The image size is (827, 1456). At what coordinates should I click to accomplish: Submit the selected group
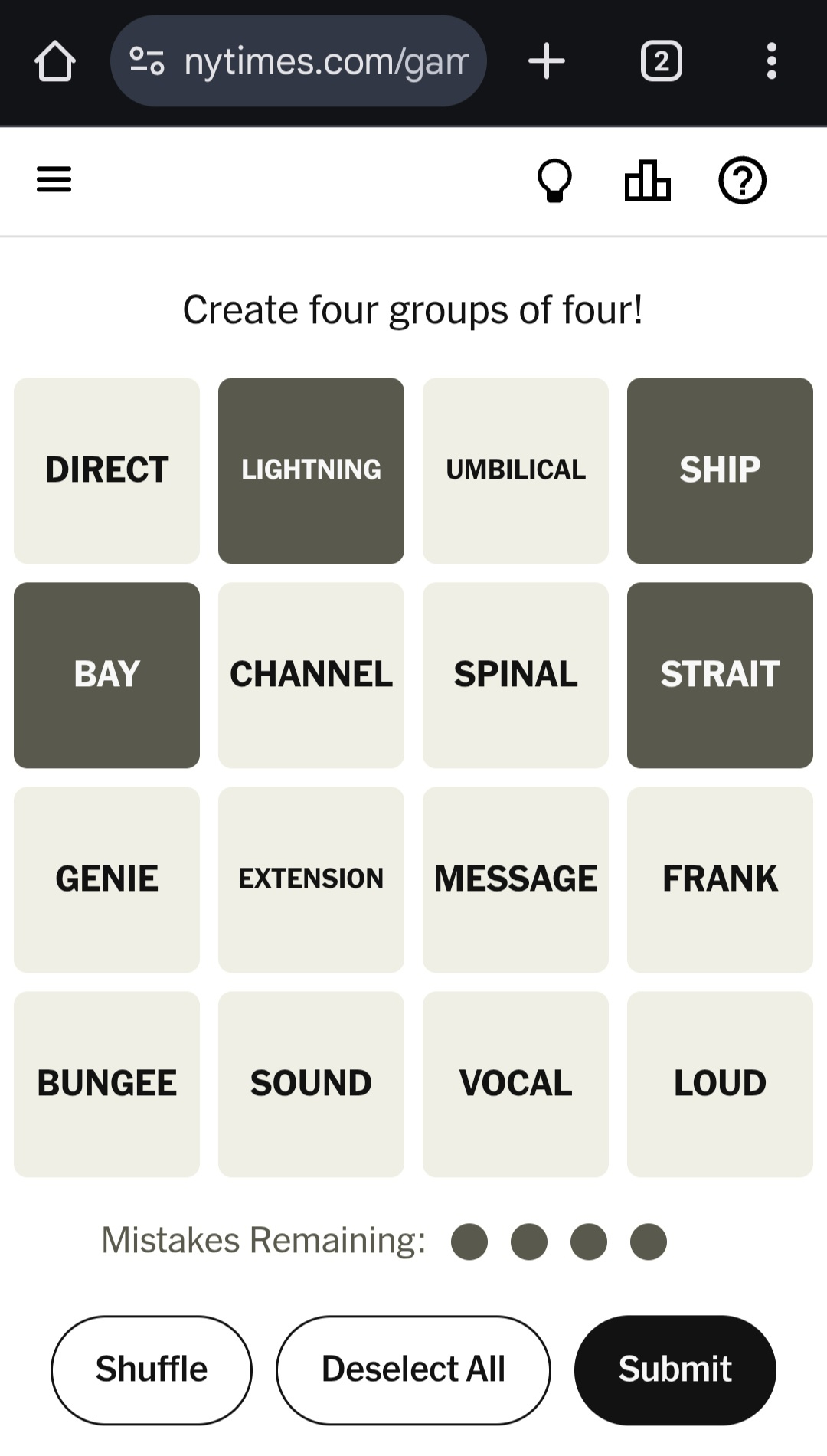point(675,1369)
